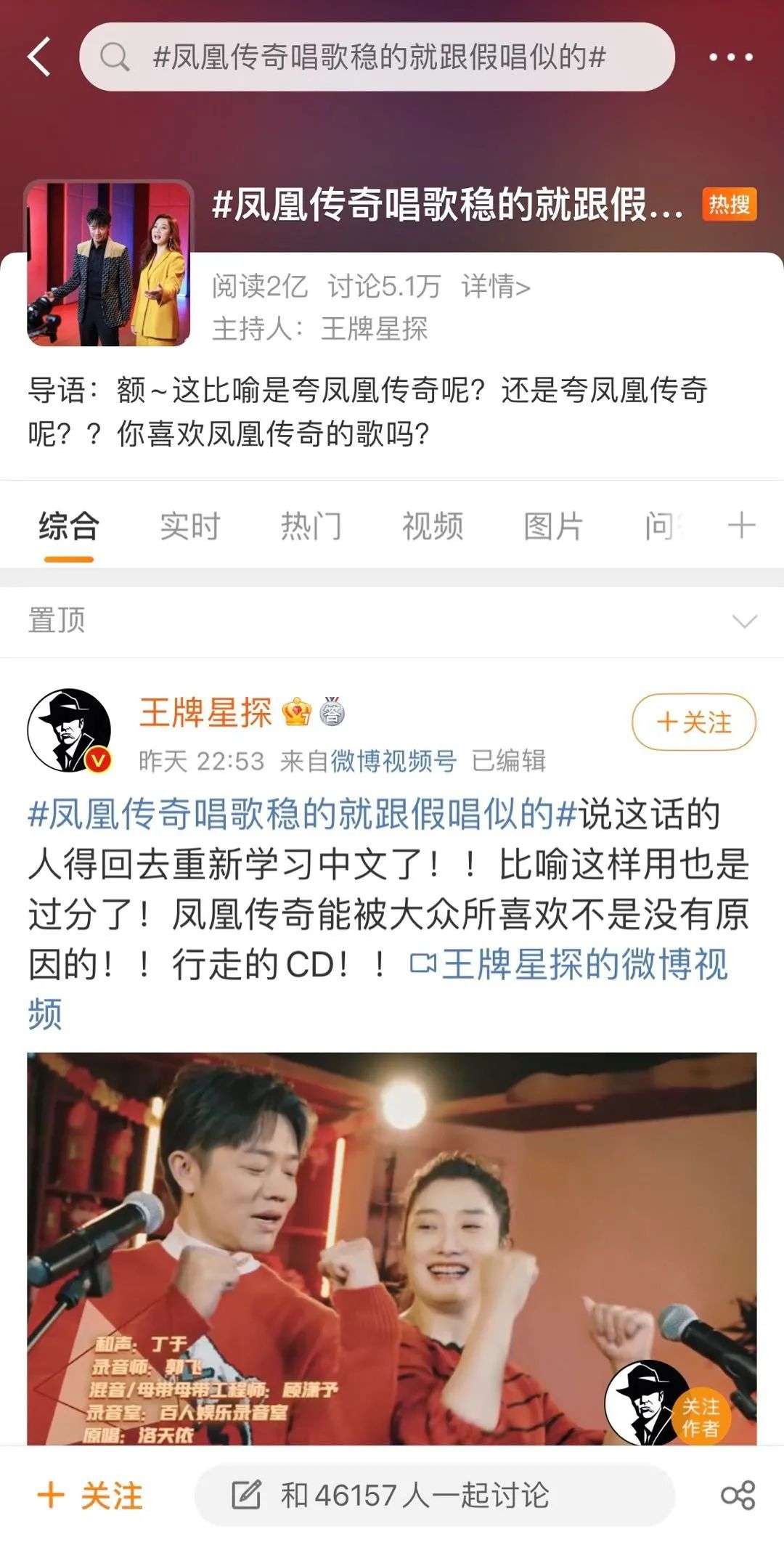Screen dimensions: 784x1550
Task: Follow the topic via bottom +关注
Action: point(91,1496)
